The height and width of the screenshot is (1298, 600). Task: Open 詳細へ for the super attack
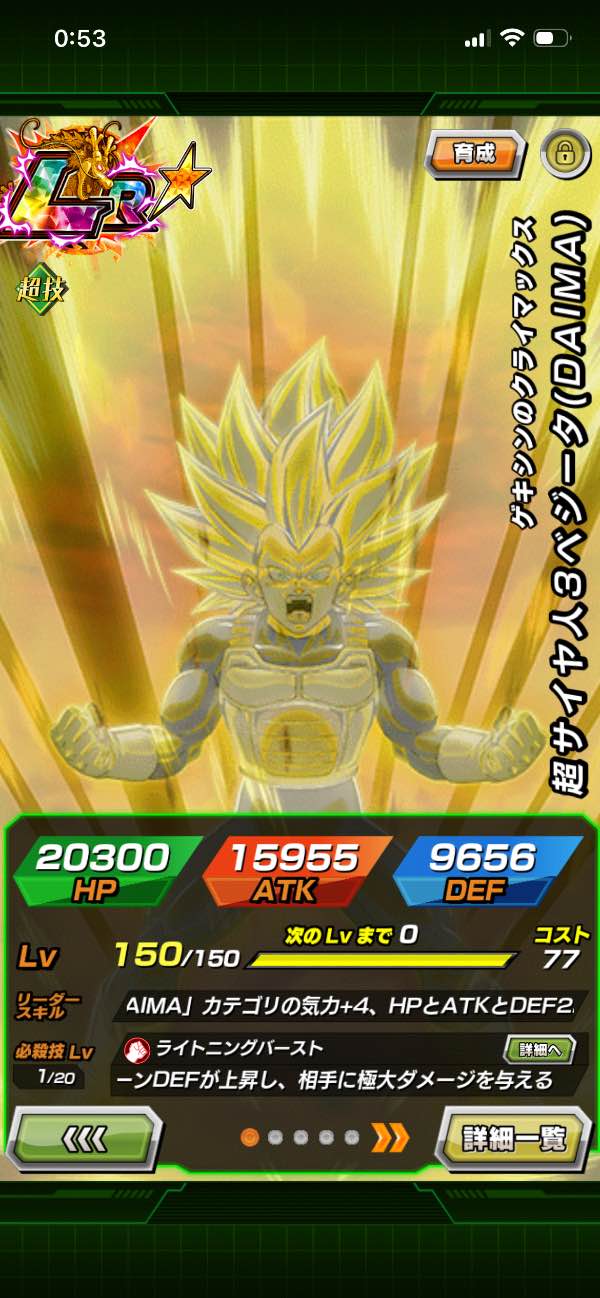[539, 1050]
